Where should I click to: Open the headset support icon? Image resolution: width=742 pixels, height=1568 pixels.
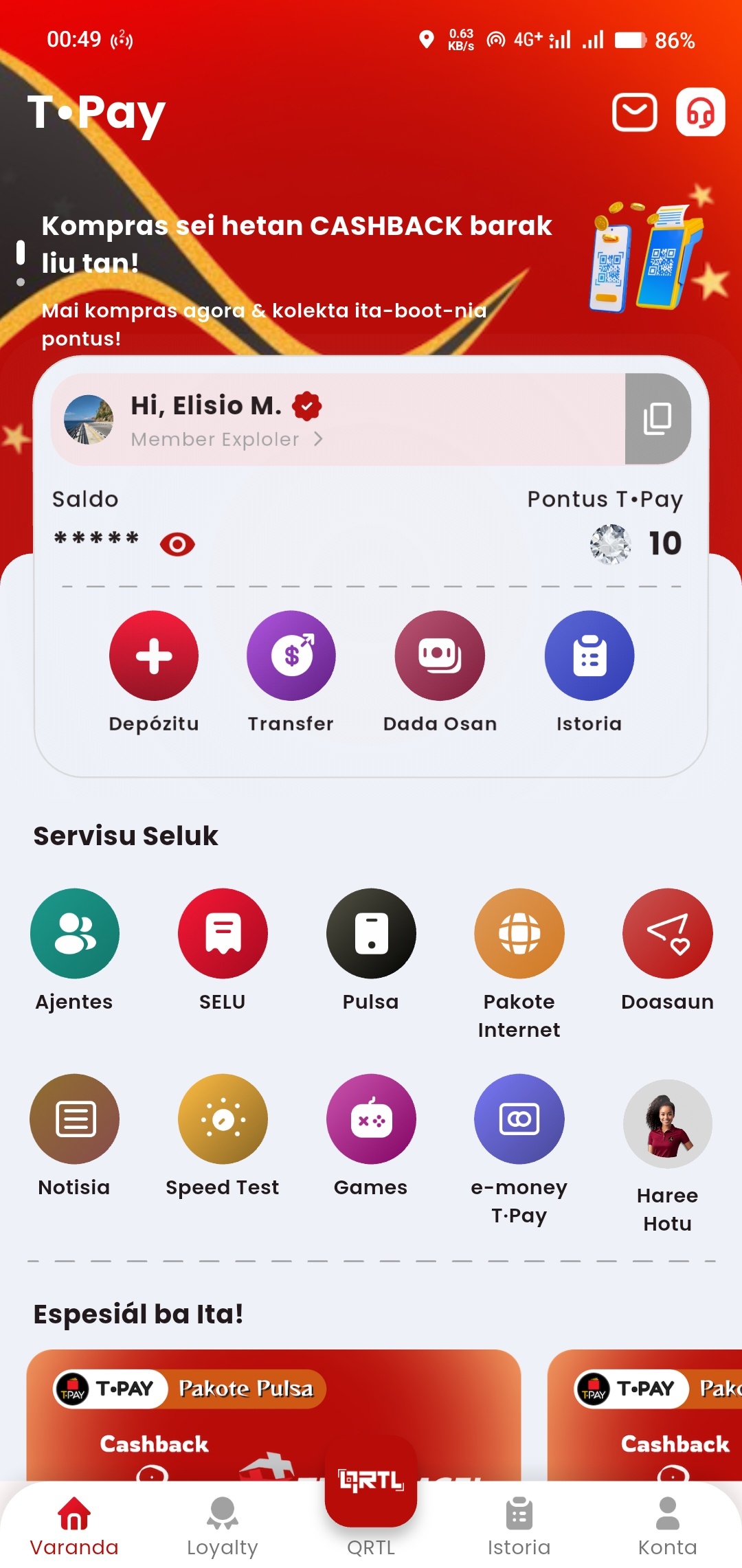tap(700, 111)
